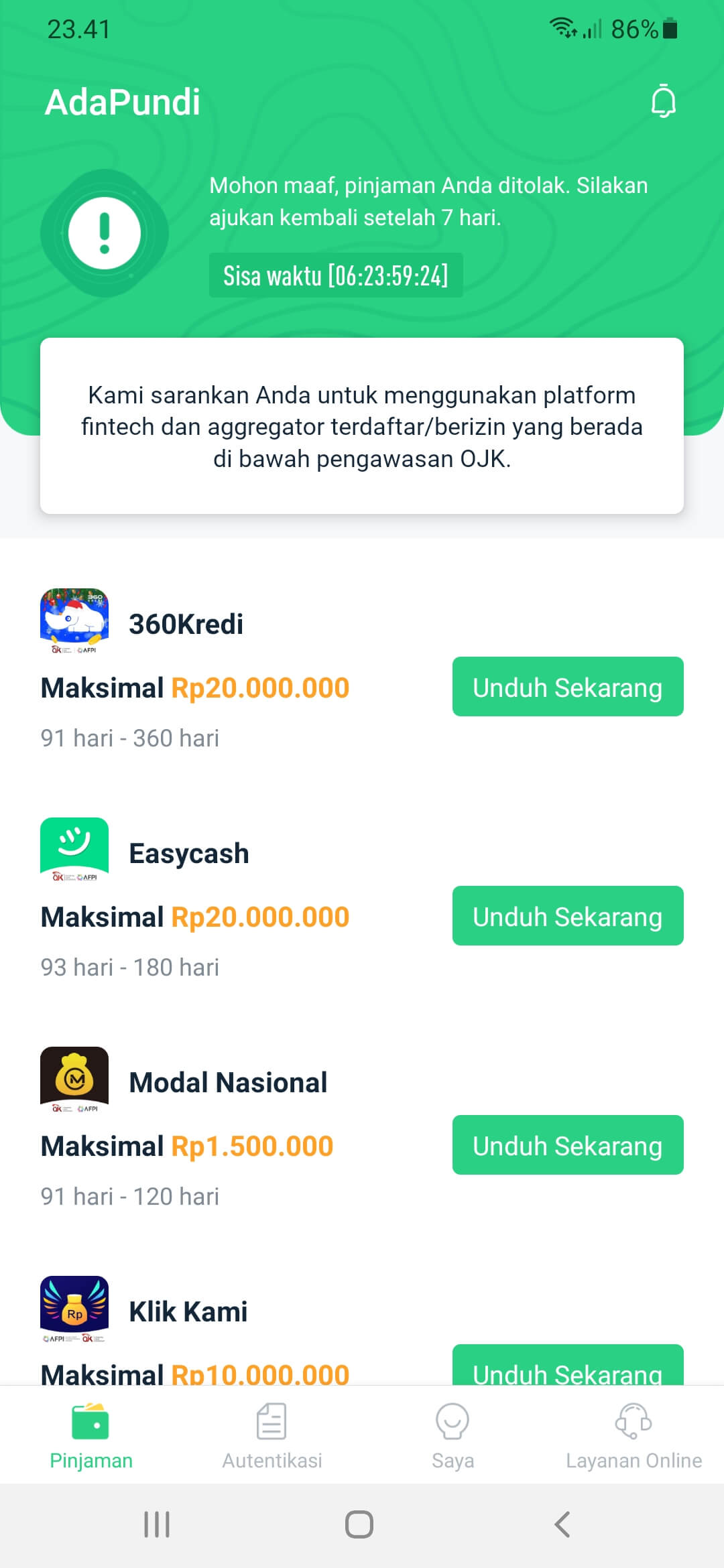The image size is (724, 1568).
Task: Go back with the system back button
Action: pyautogui.click(x=562, y=1524)
